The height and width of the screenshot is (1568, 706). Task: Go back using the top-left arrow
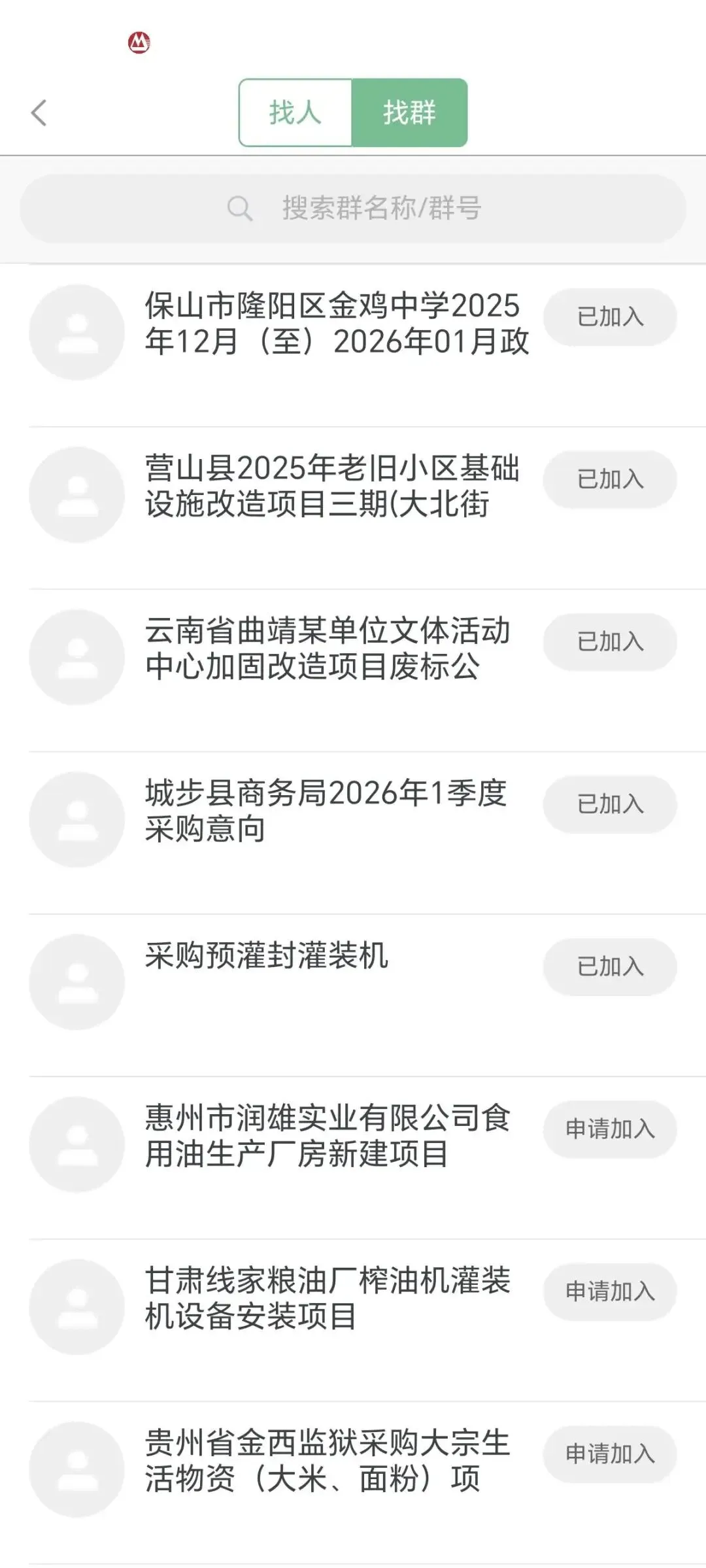(39, 112)
